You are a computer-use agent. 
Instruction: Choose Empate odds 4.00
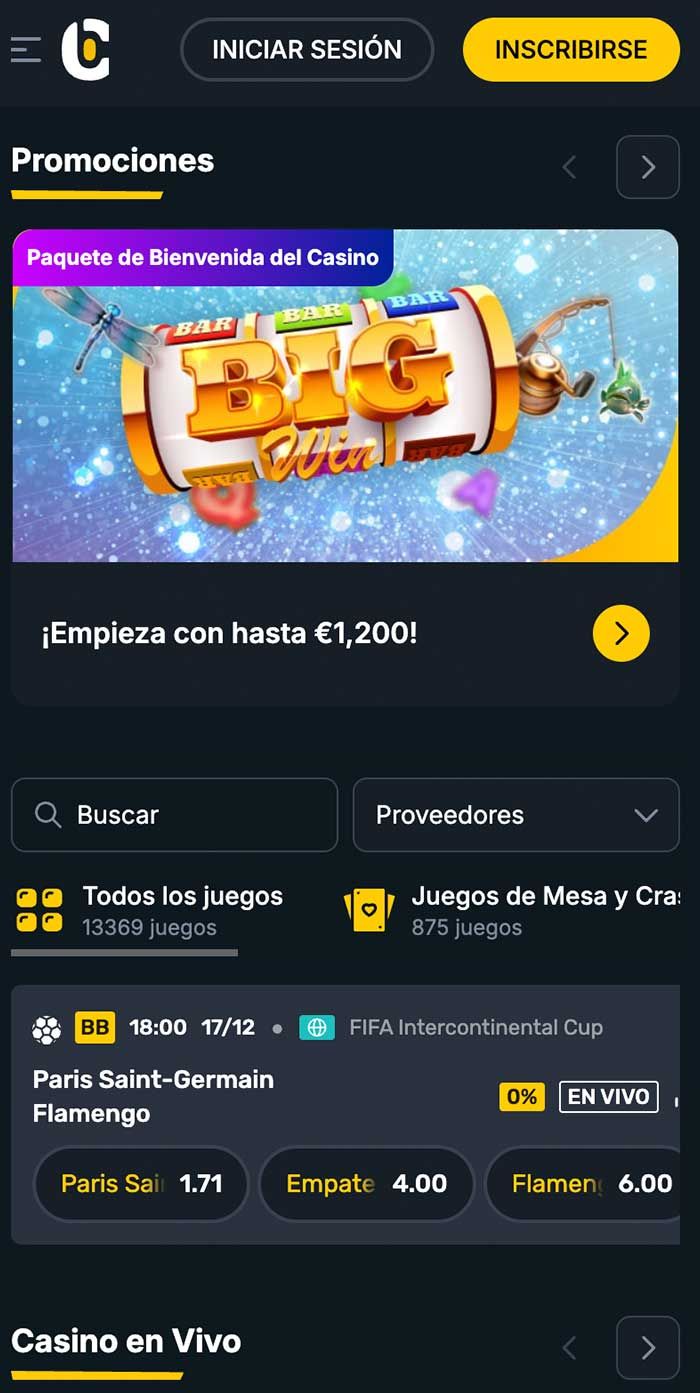366,1184
